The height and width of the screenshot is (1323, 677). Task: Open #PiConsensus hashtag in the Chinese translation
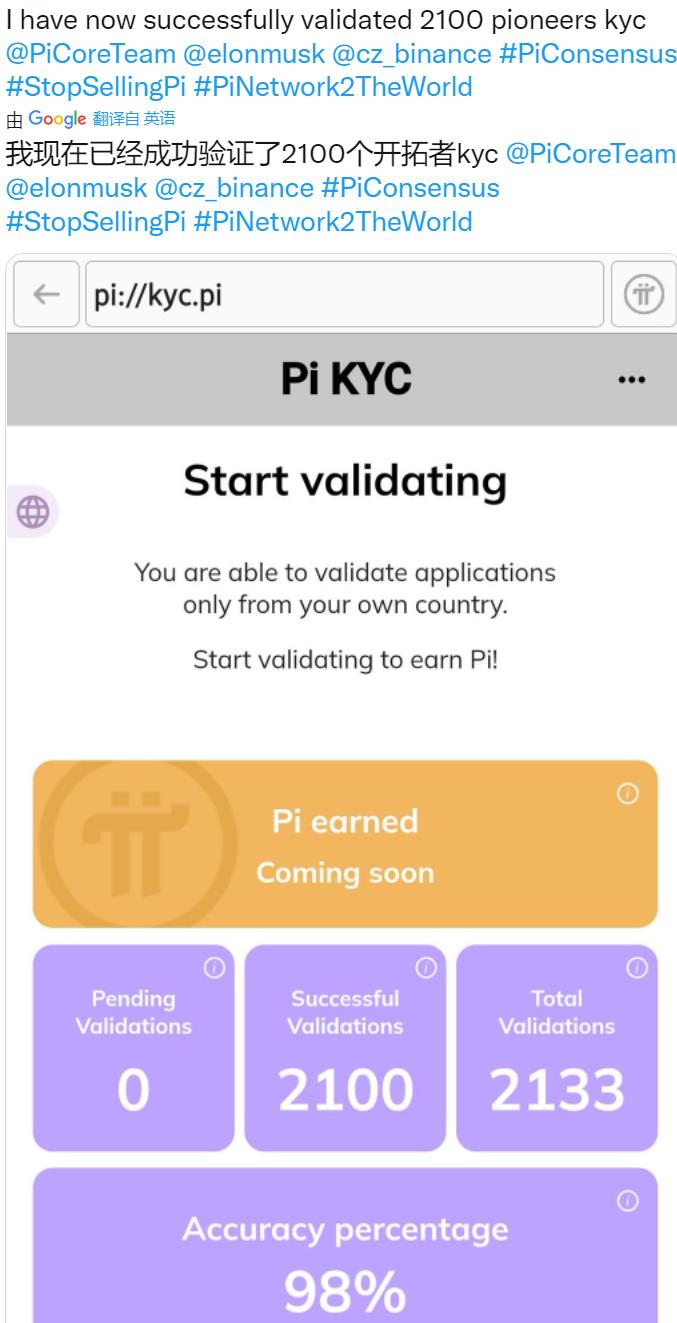pyautogui.click(x=410, y=187)
